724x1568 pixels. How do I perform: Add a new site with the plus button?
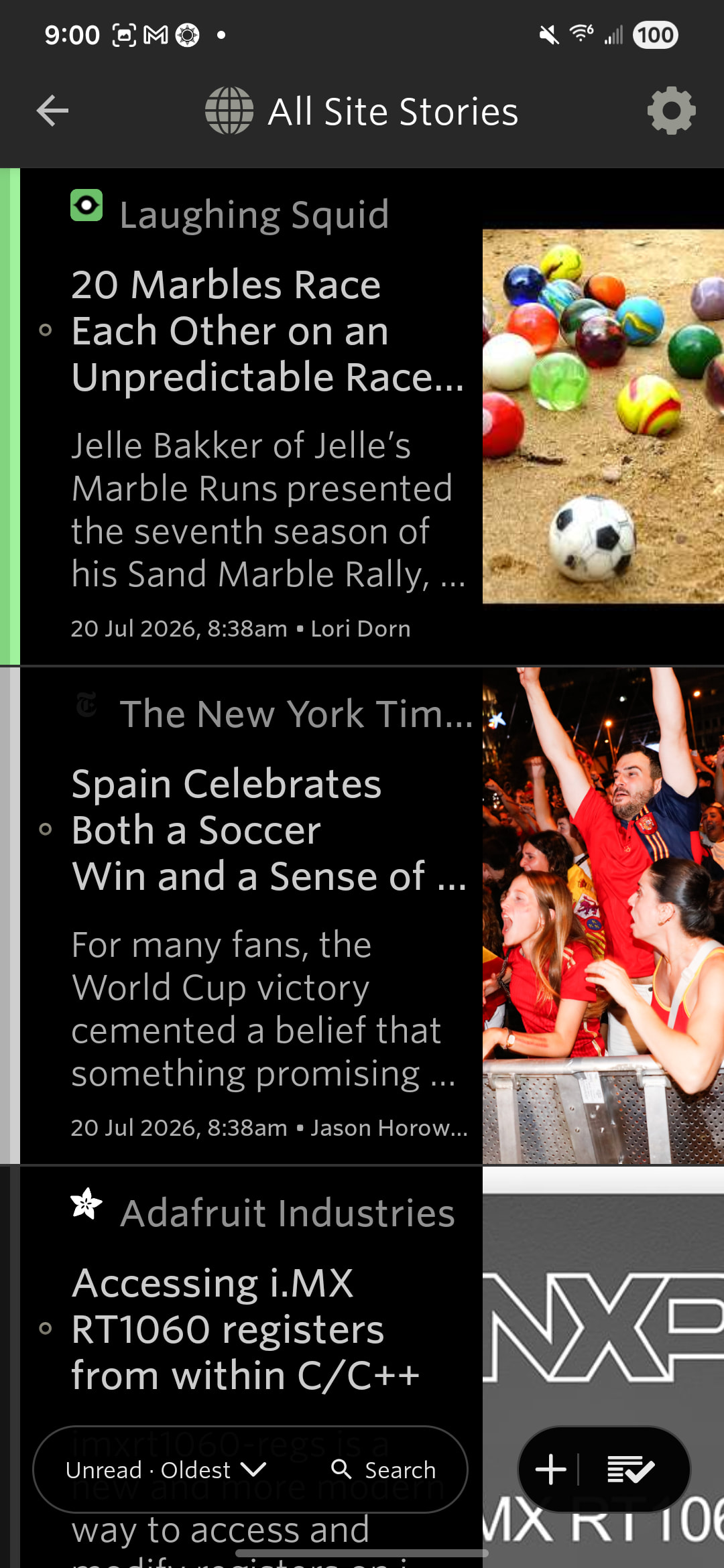pos(551,1469)
